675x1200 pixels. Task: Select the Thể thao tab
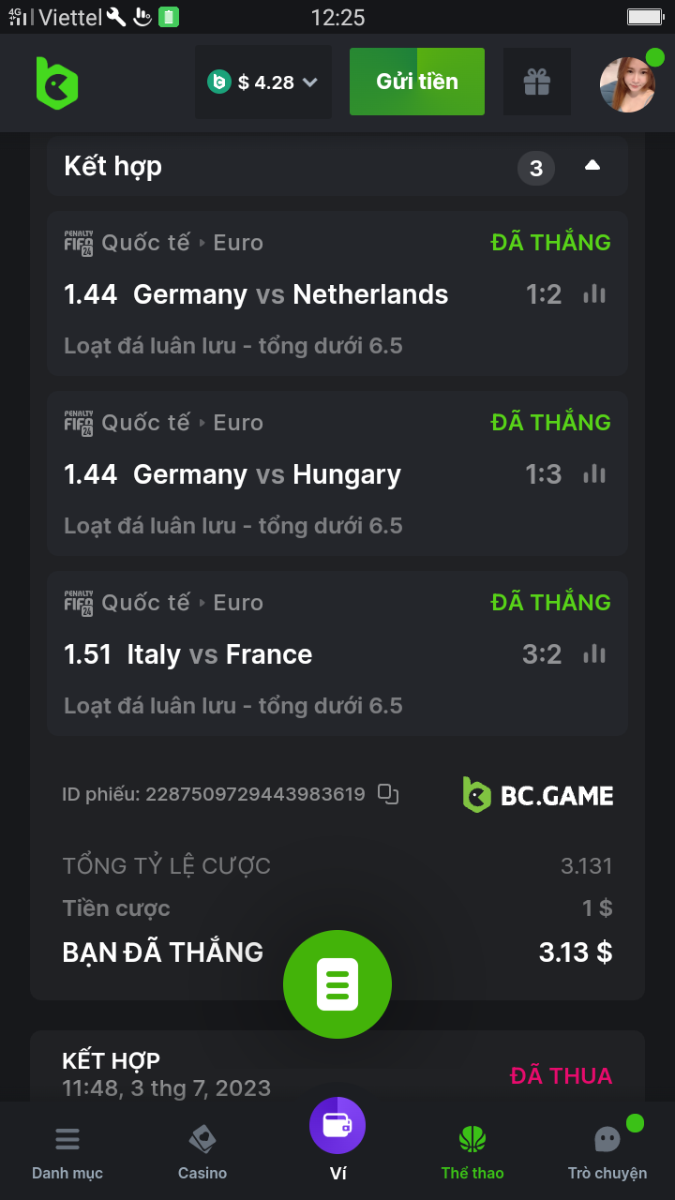472,1152
